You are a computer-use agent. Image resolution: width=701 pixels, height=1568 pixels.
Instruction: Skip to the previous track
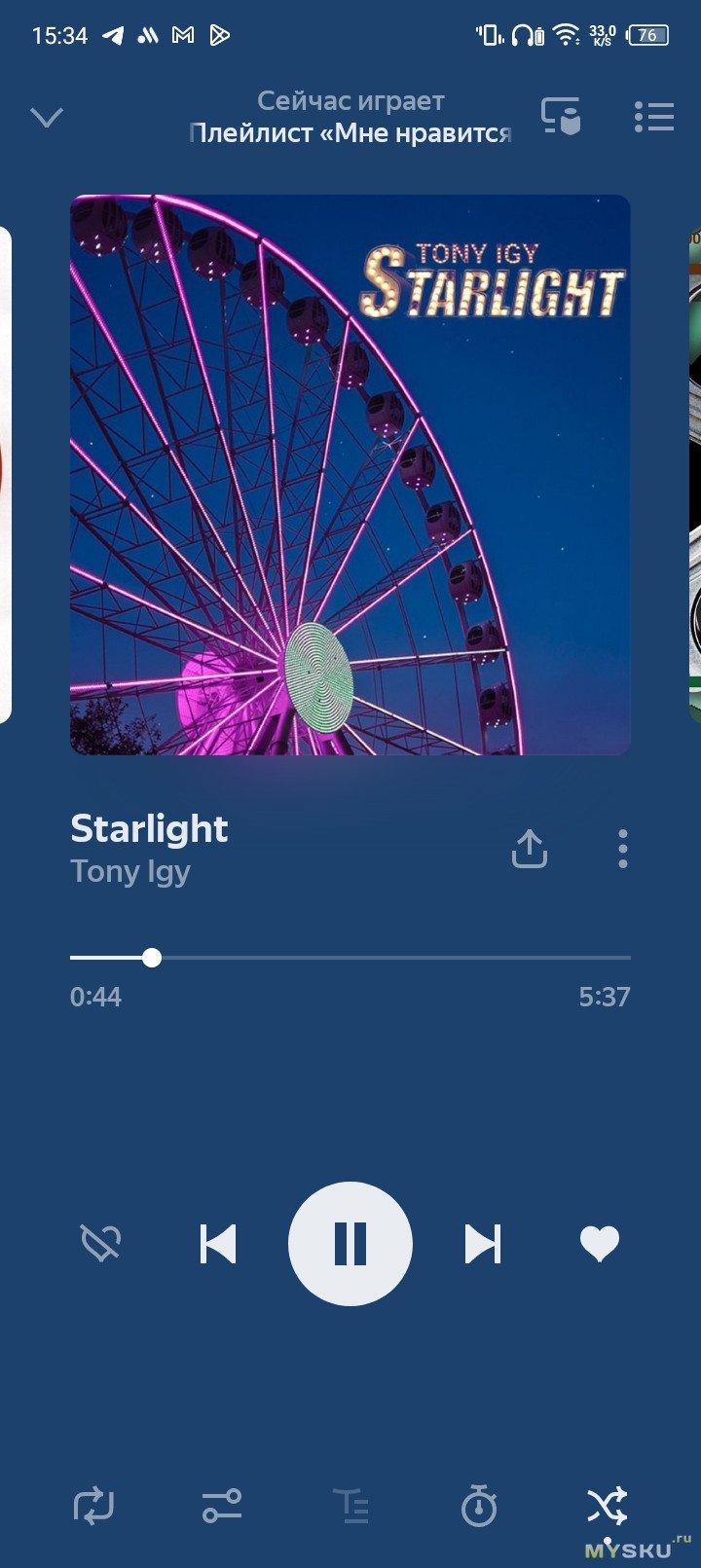tap(218, 1244)
